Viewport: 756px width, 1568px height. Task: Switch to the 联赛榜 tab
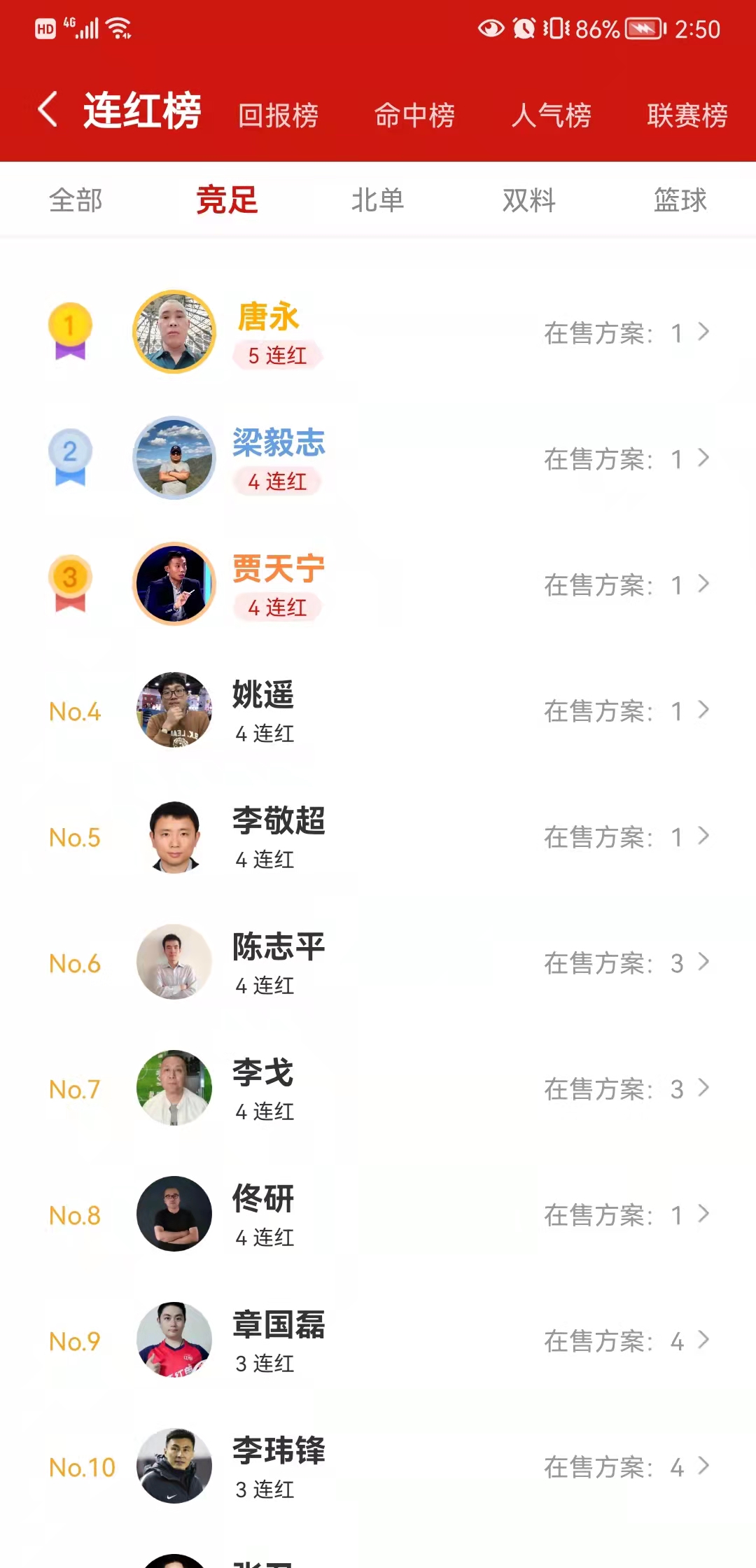pyautogui.click(x=687, y=115)
